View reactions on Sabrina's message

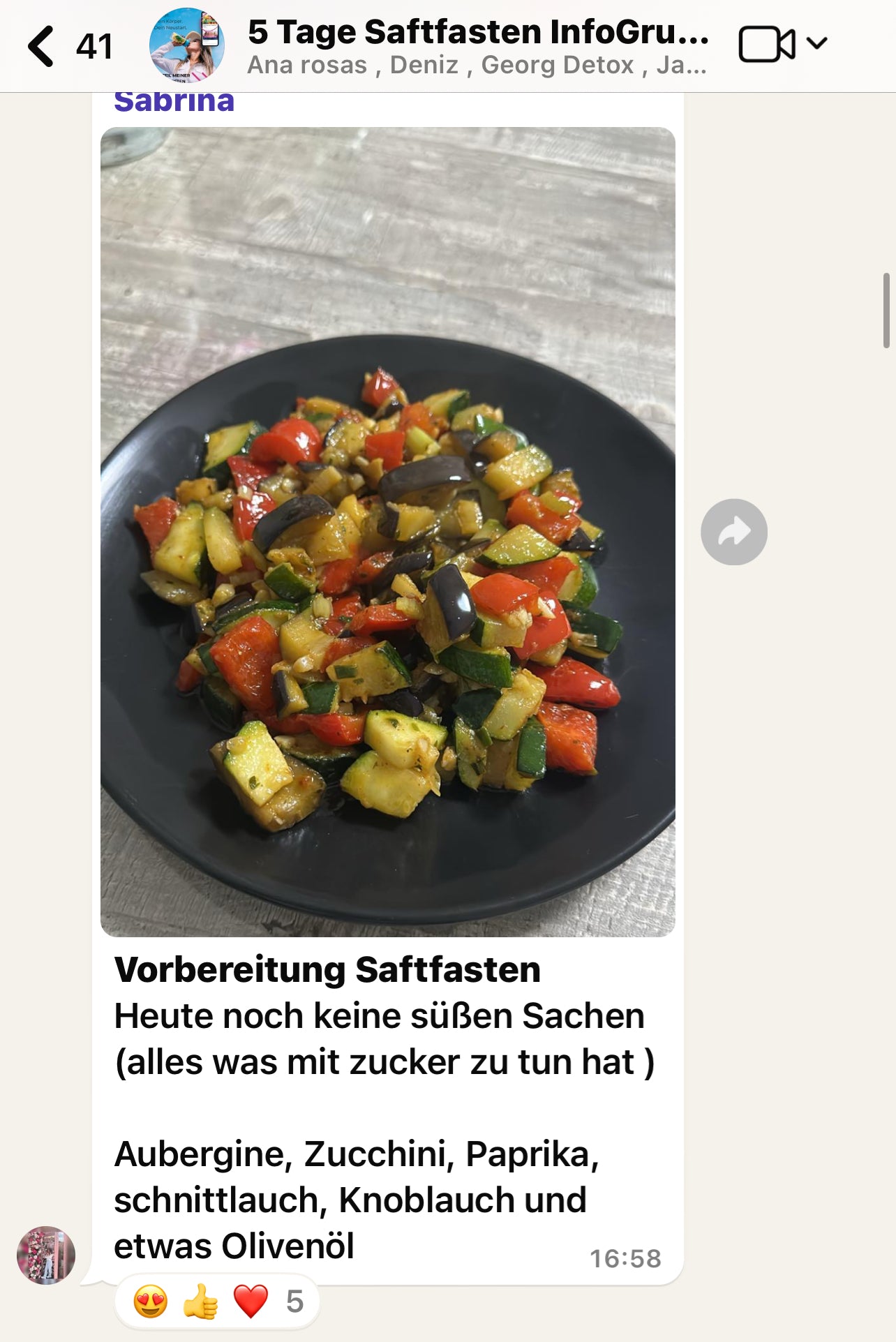pos(218,1302)
